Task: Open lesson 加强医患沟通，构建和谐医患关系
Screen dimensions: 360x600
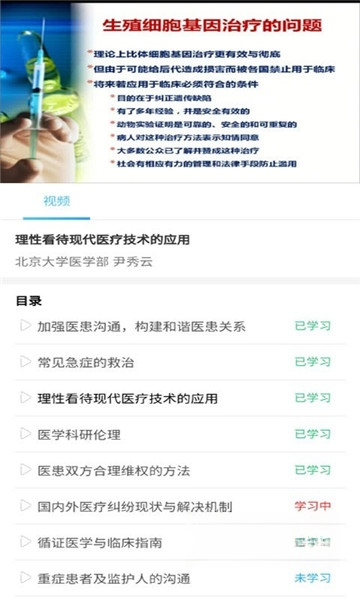Action: click(180, 326)
